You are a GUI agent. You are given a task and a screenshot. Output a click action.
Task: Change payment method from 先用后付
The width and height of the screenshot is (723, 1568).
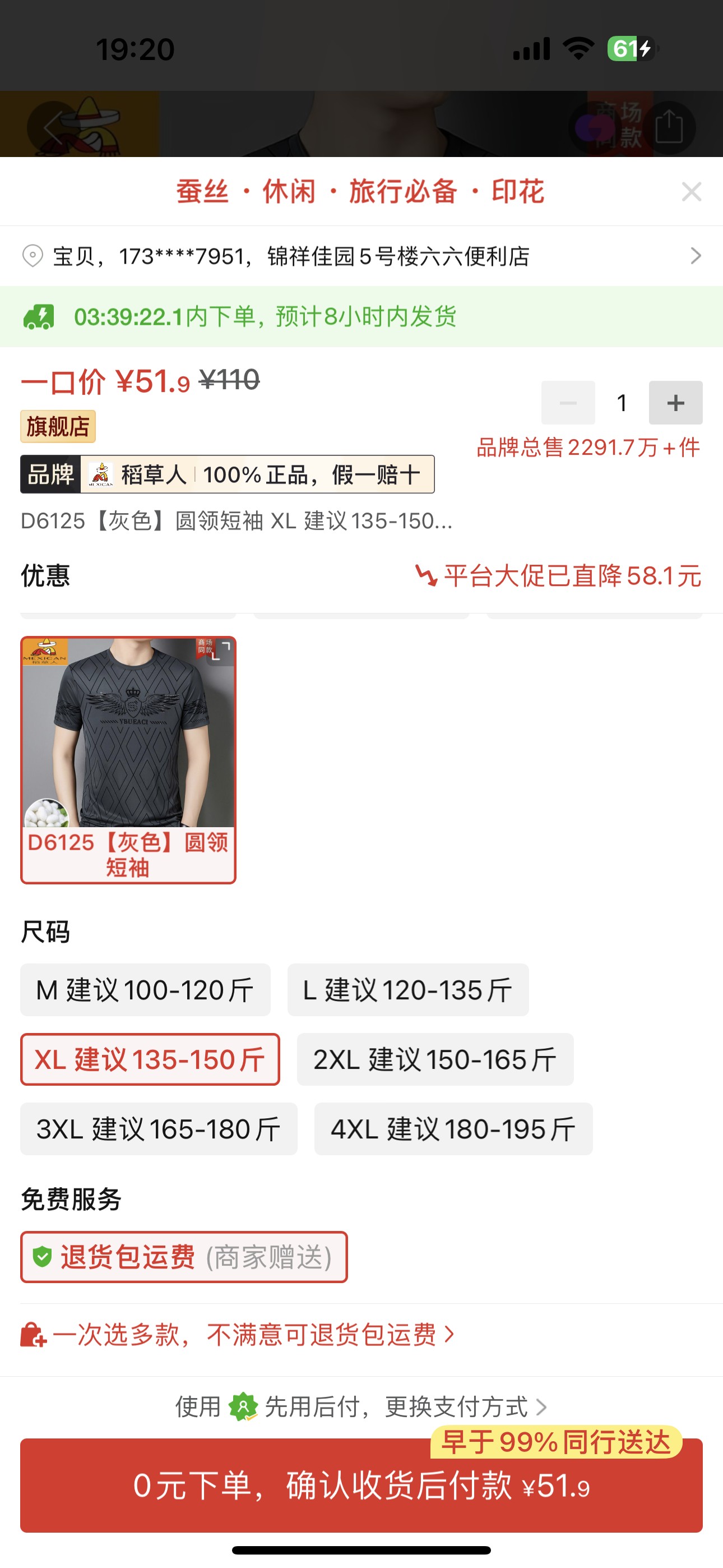tap(361, 1407)
